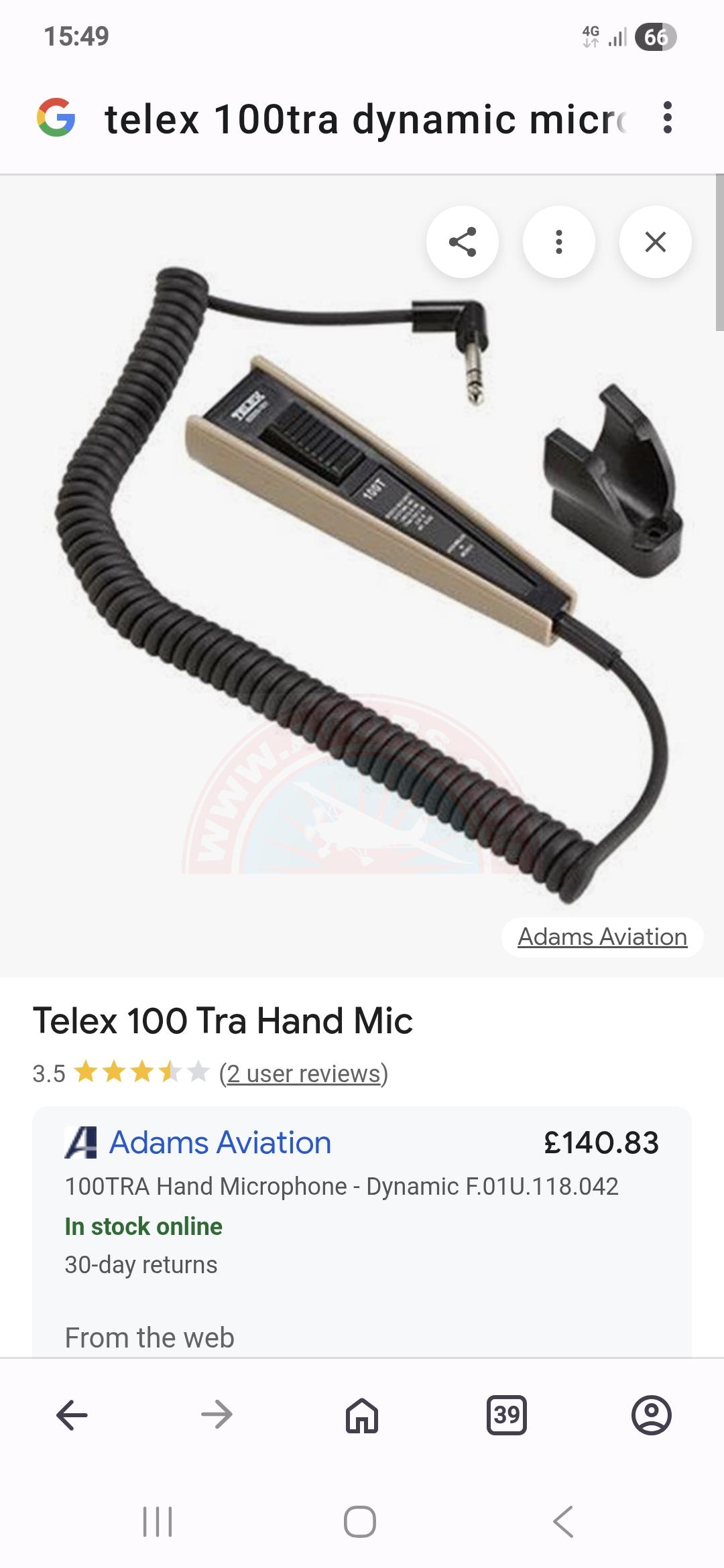View the Telex microphone product photo
The width and height of the screenshot is (724, 1568).
coord(362,576)
